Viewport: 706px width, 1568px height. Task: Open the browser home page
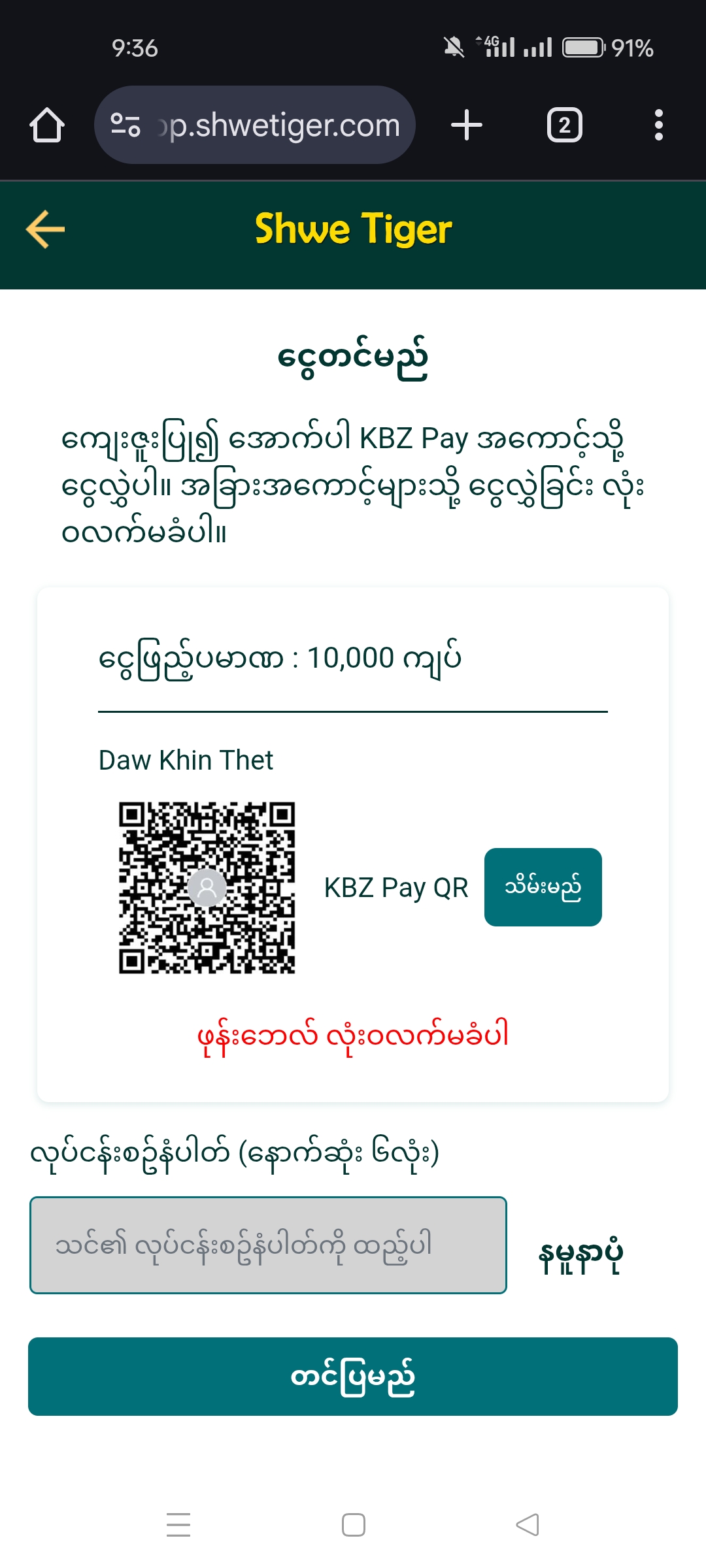pyautogui.click(x=47, y=125)
